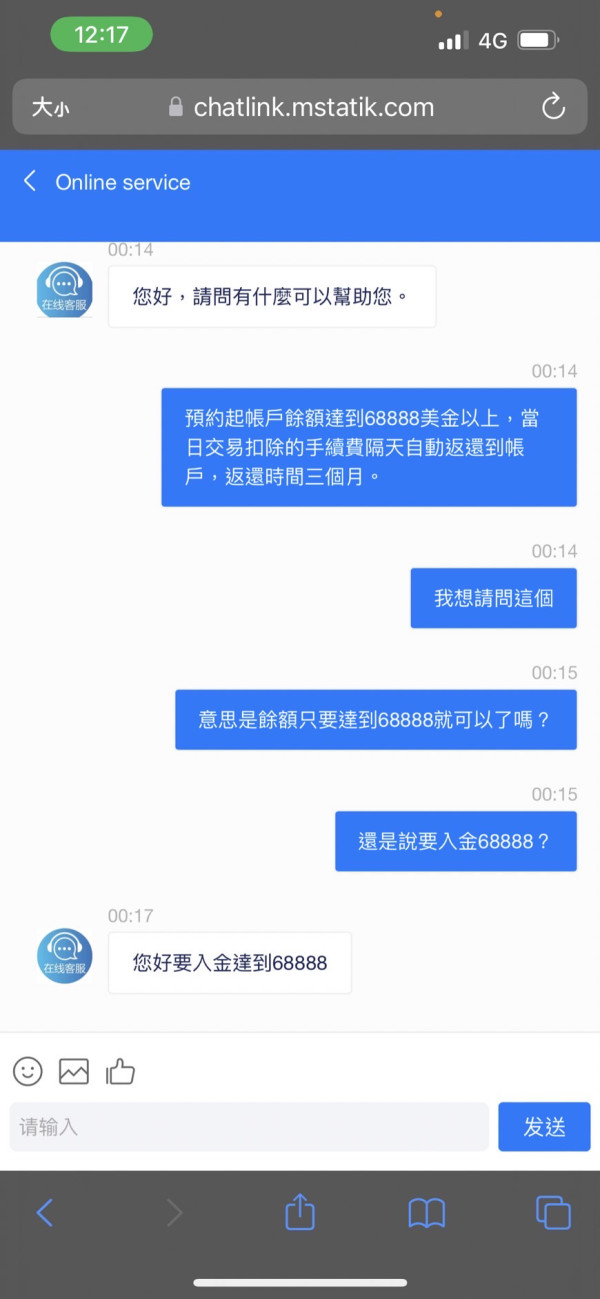Attach an image to the chat
Screen dimensions: 600x1299
pyautogui.click(x=74, y=1071)
